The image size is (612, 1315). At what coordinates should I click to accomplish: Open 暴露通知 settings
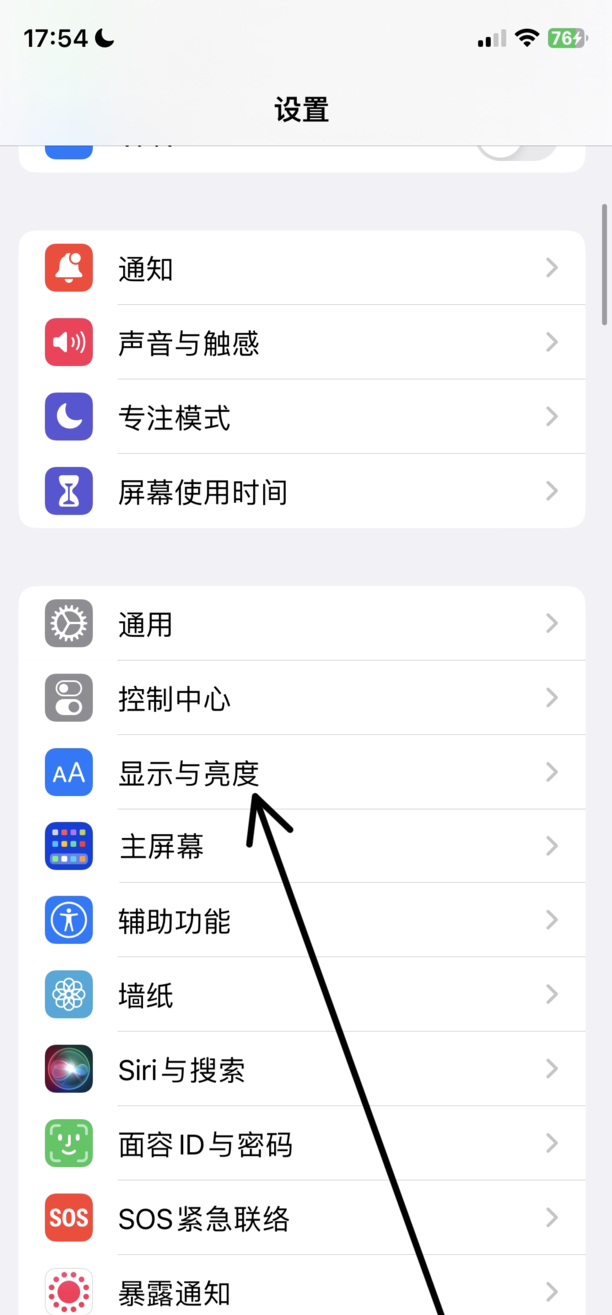[300, 1291]
